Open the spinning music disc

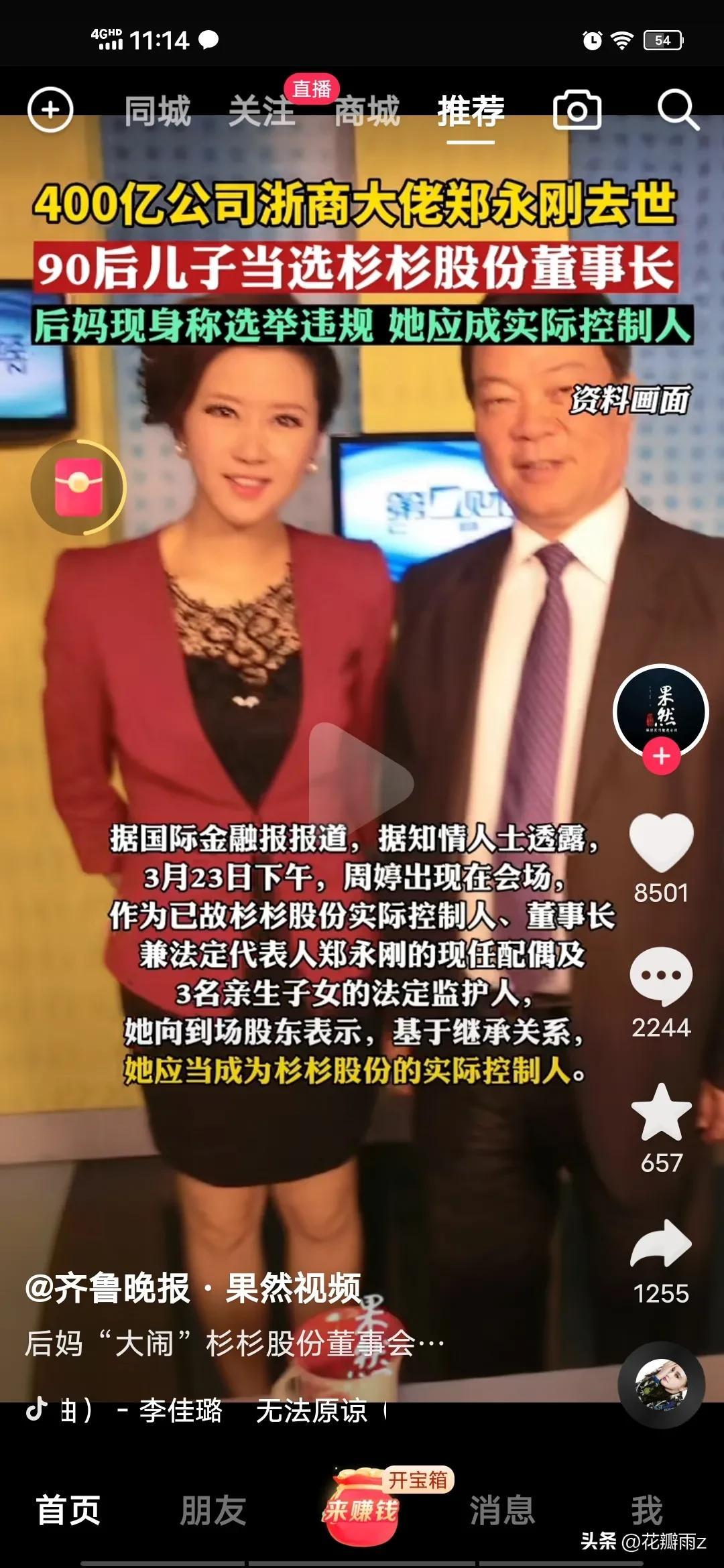pyautogui.click(x=661, y=1385)
